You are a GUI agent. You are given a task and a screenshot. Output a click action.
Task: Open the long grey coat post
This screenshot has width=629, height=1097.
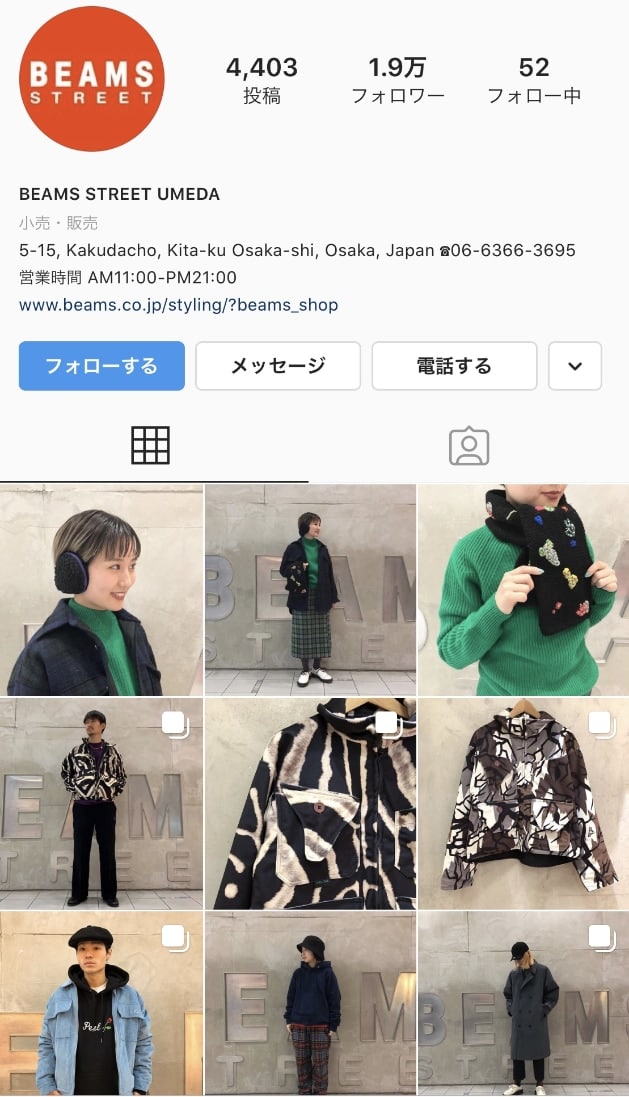pos(523,1003)
